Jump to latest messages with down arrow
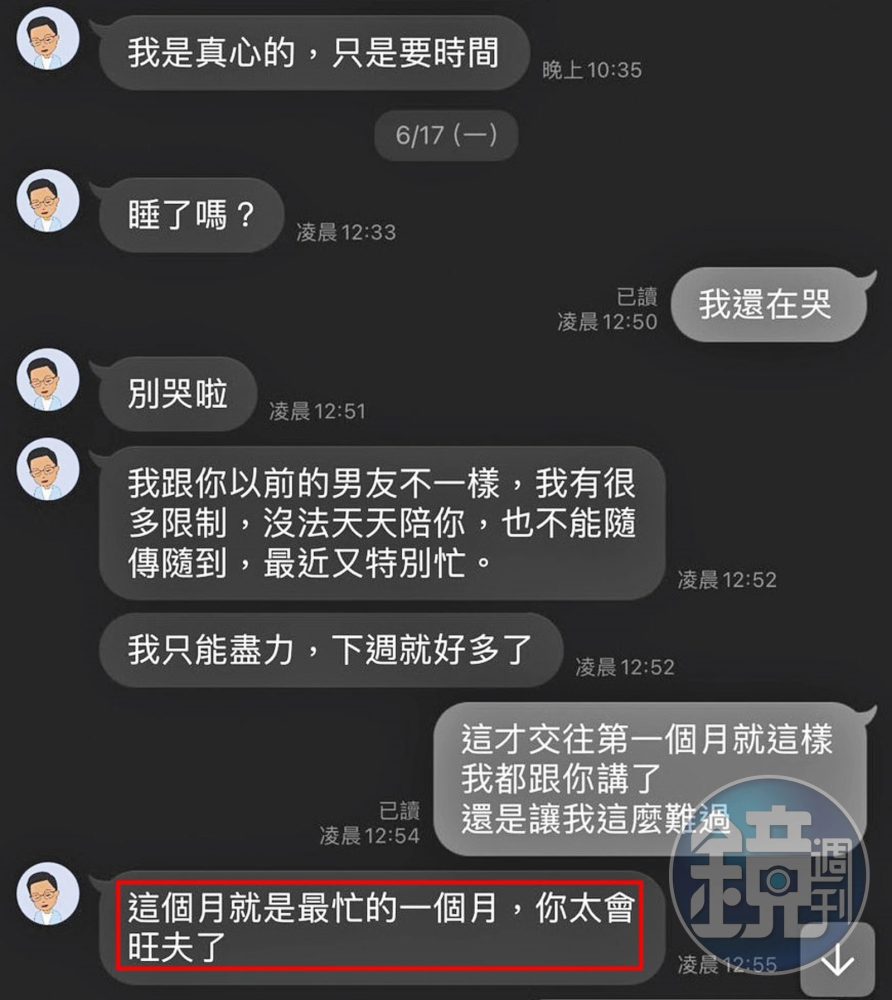This screenshot has height=1000, width=892. point(837,962)
